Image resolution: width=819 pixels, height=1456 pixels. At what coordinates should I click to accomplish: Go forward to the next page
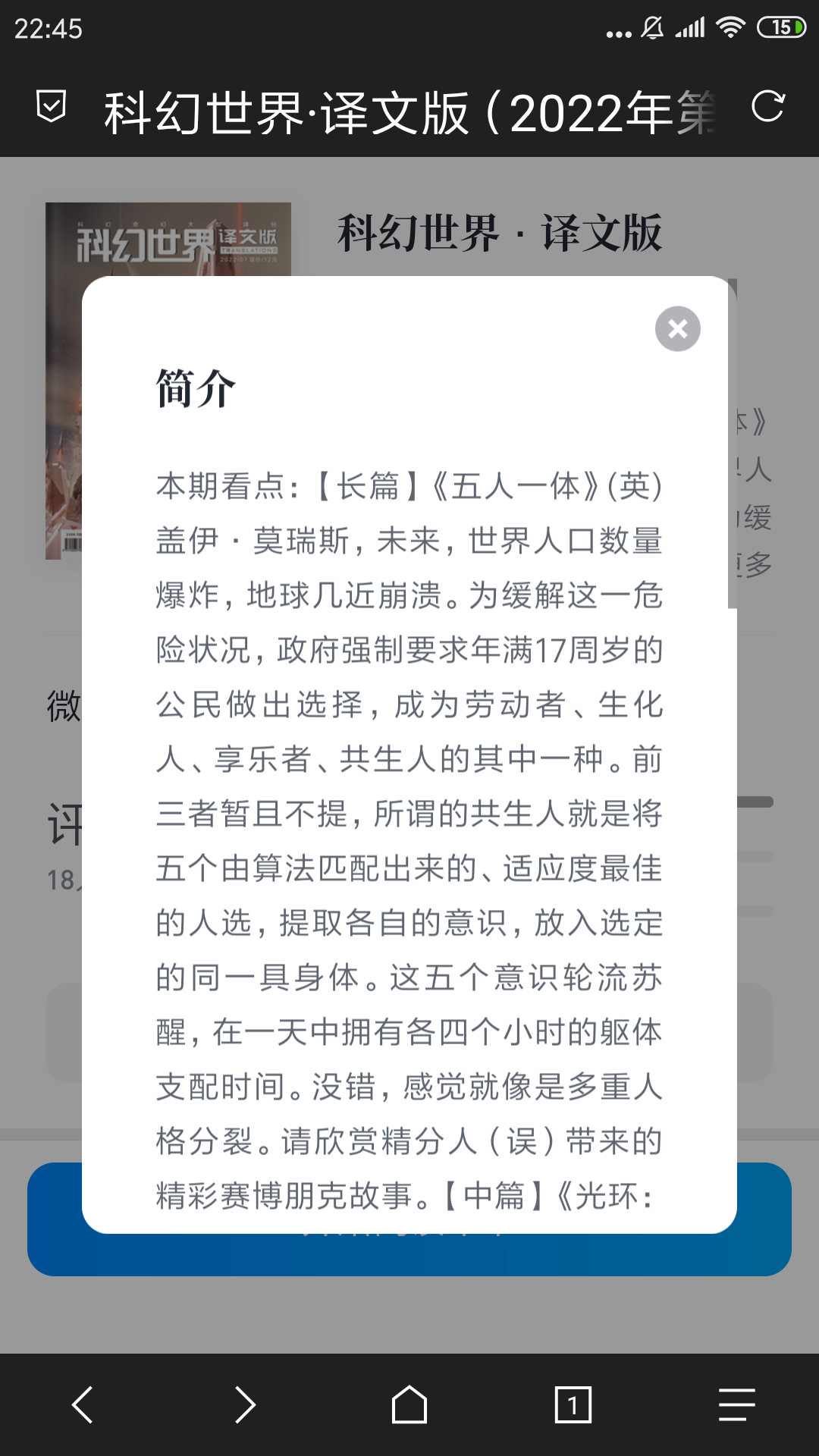point(245,1405)
